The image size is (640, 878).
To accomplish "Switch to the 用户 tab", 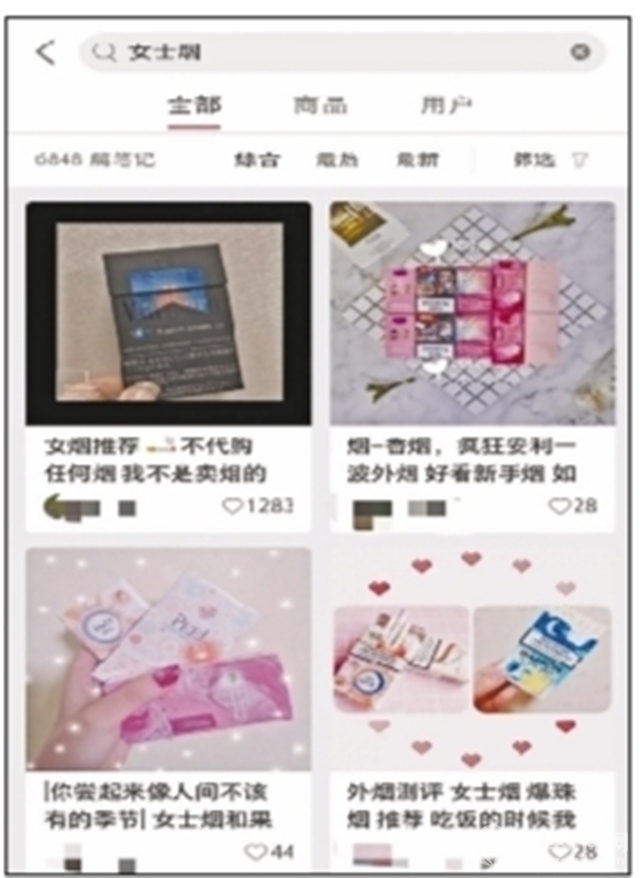I will (446, 106).
